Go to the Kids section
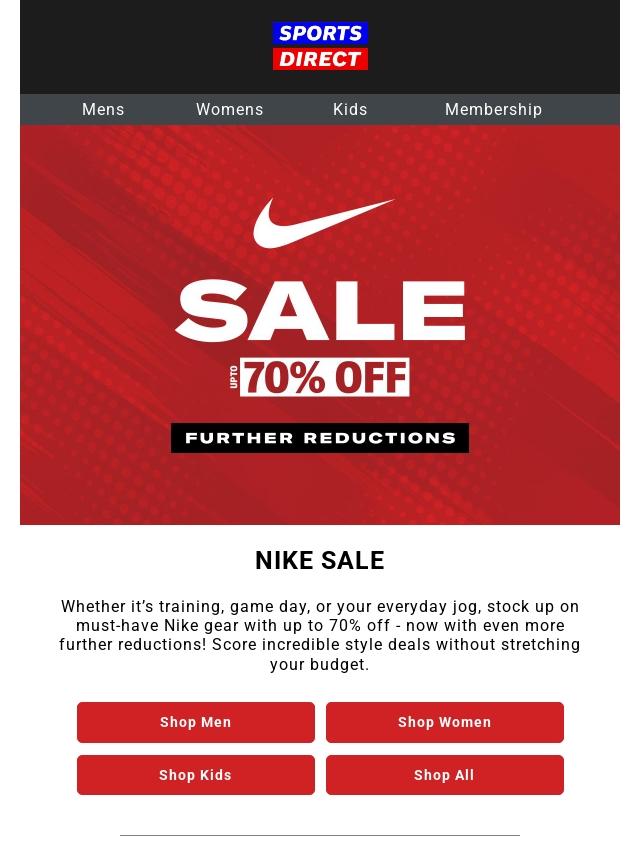Screen dimensions: 640x854 coord(350,110)
